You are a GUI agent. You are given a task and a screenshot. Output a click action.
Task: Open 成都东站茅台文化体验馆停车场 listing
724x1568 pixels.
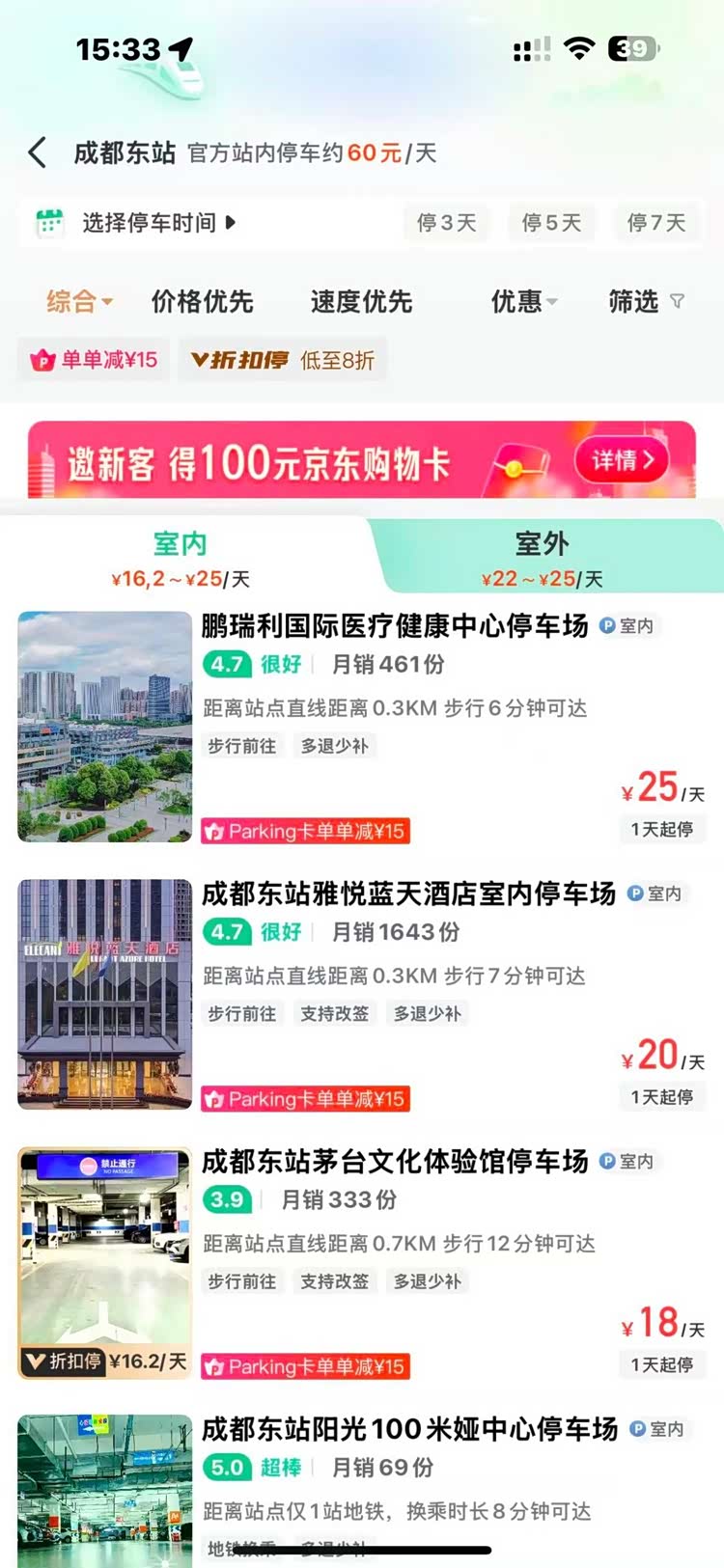click(394, 1162)
